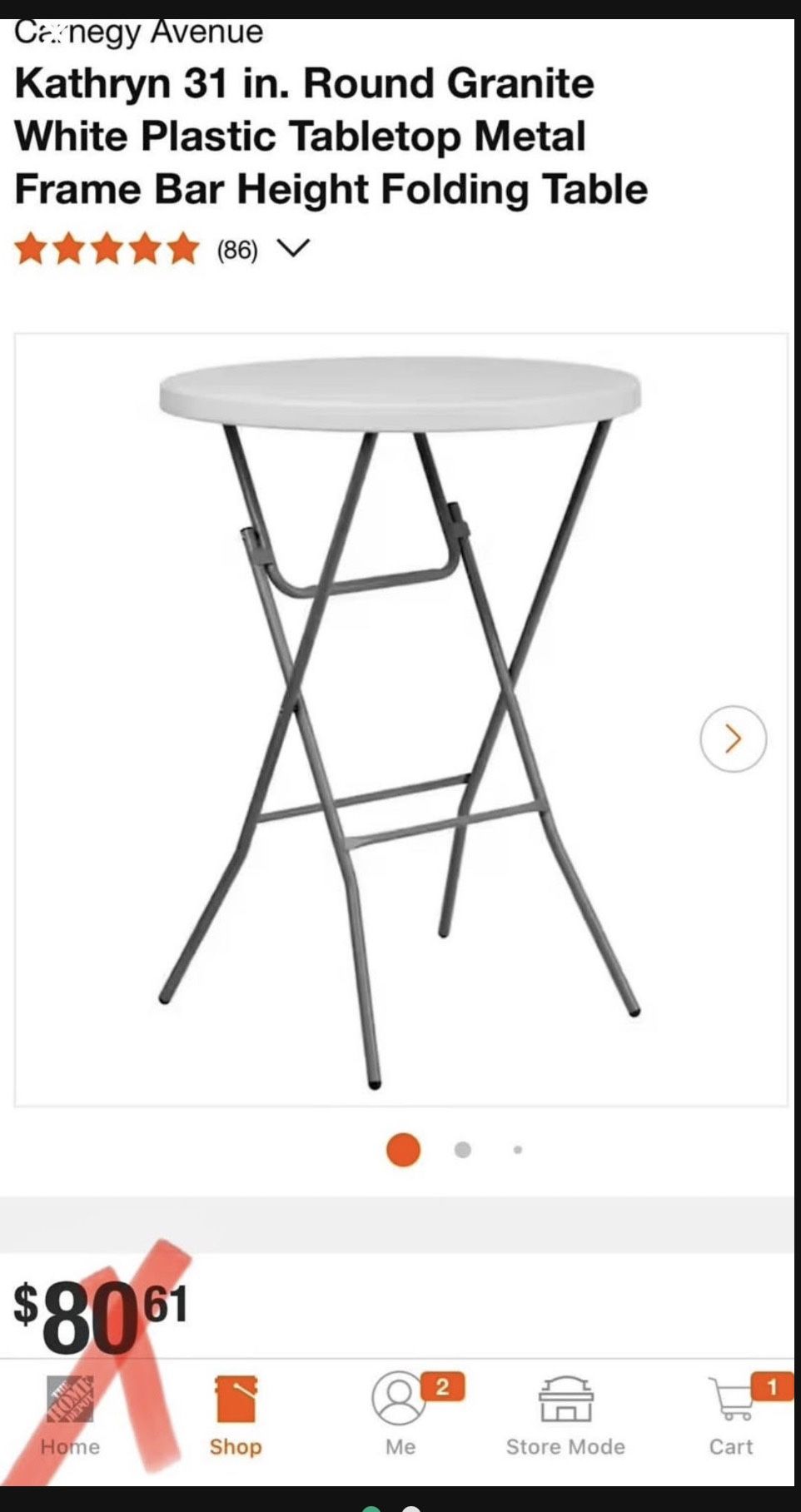The width and height of the screenshot is (801, 1512).
Task: Switch to the Shop tab
Action: click(236, 1417)
